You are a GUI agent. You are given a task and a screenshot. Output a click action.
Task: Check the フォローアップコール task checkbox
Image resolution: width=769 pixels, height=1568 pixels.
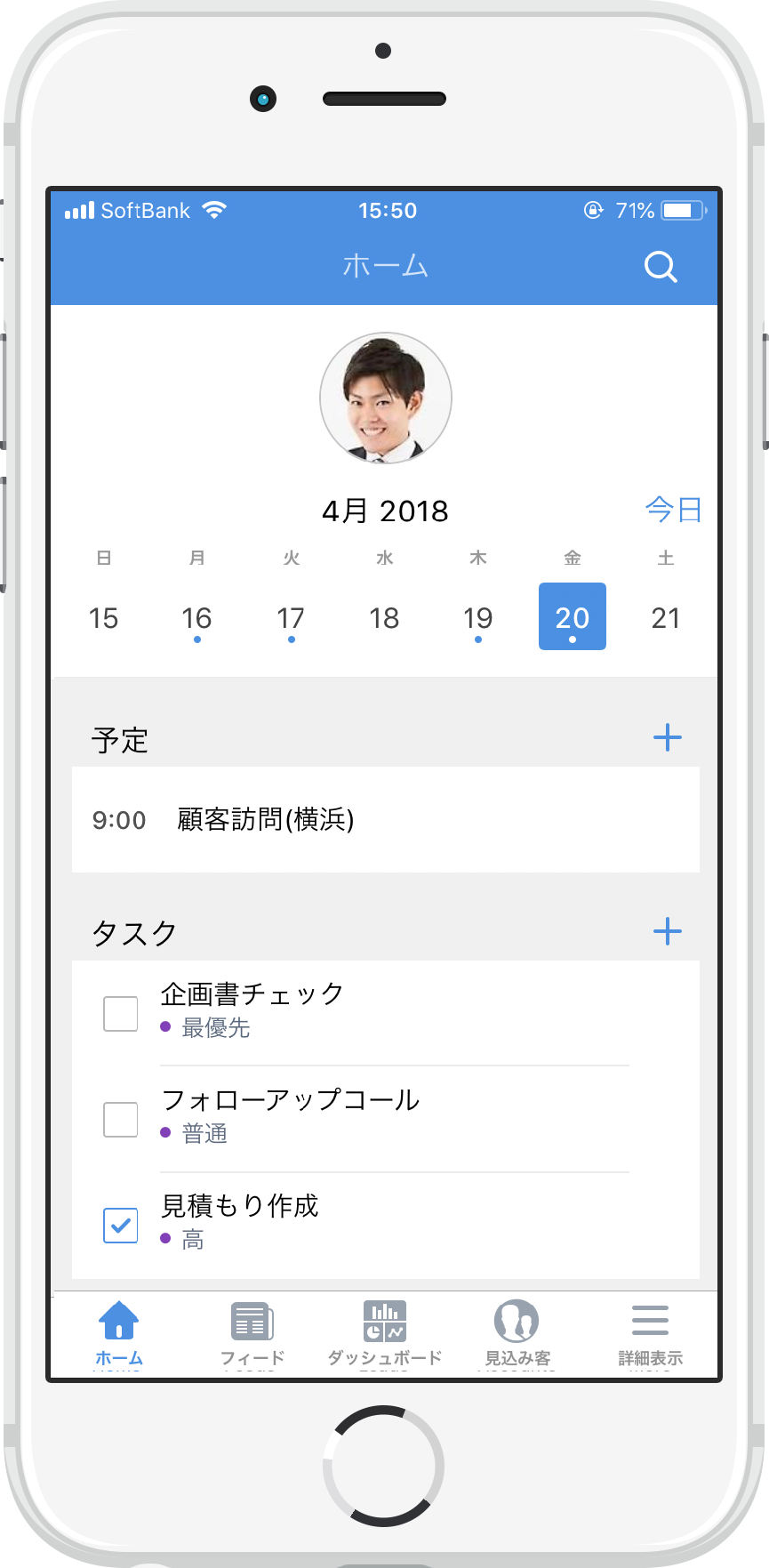click(121, 1119)
